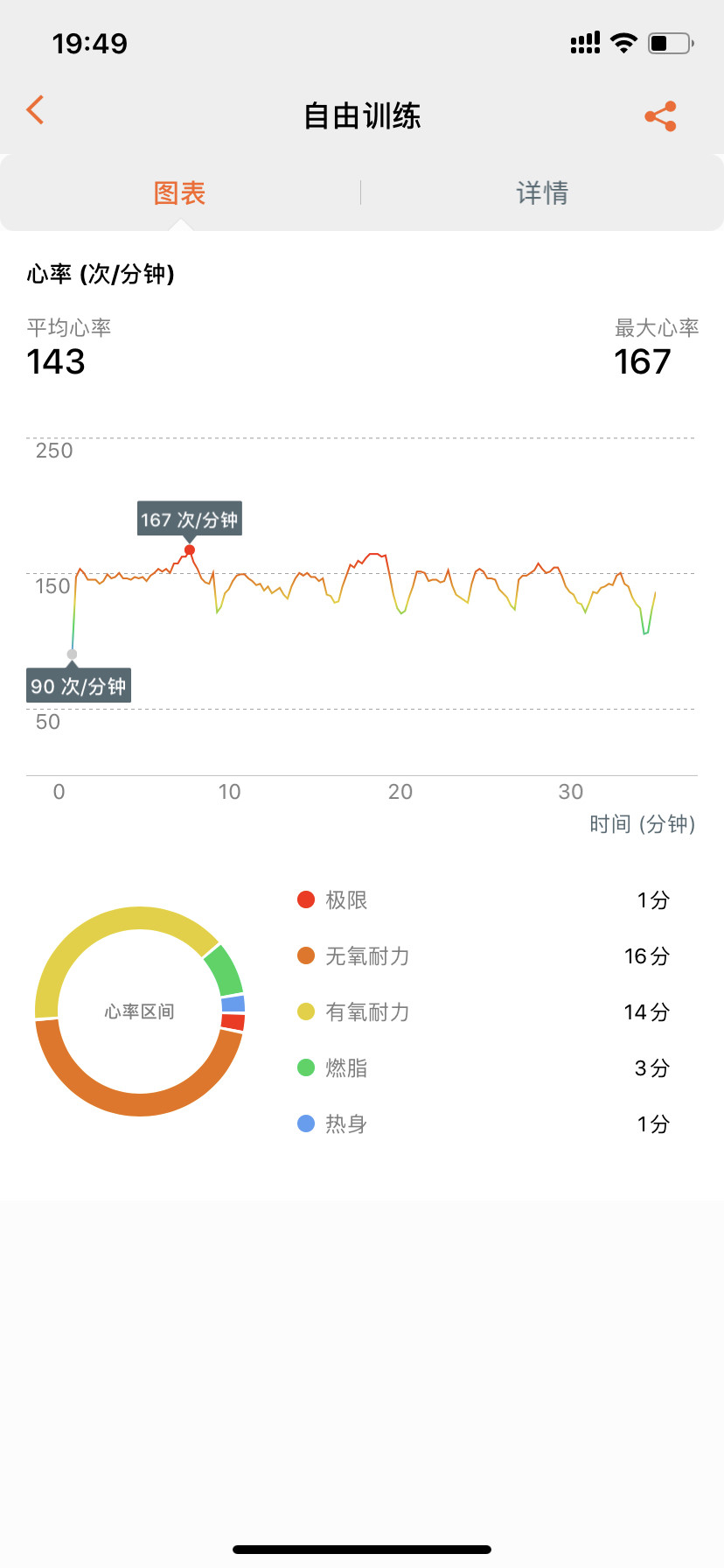Screen dimensions: 724x1568
Task: Select the 图表 tab
Action: 180,193
